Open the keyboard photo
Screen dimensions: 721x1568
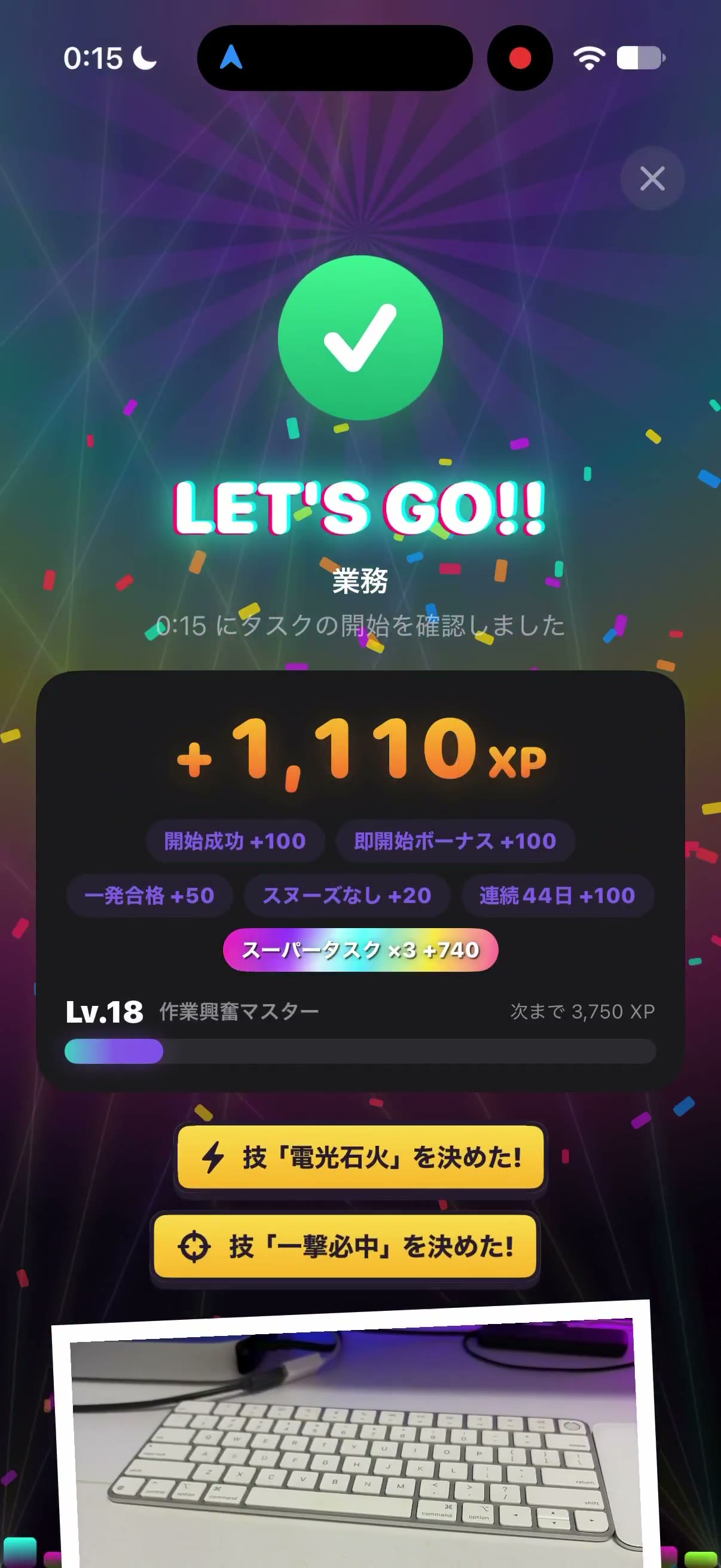[x=356, y=1437]
